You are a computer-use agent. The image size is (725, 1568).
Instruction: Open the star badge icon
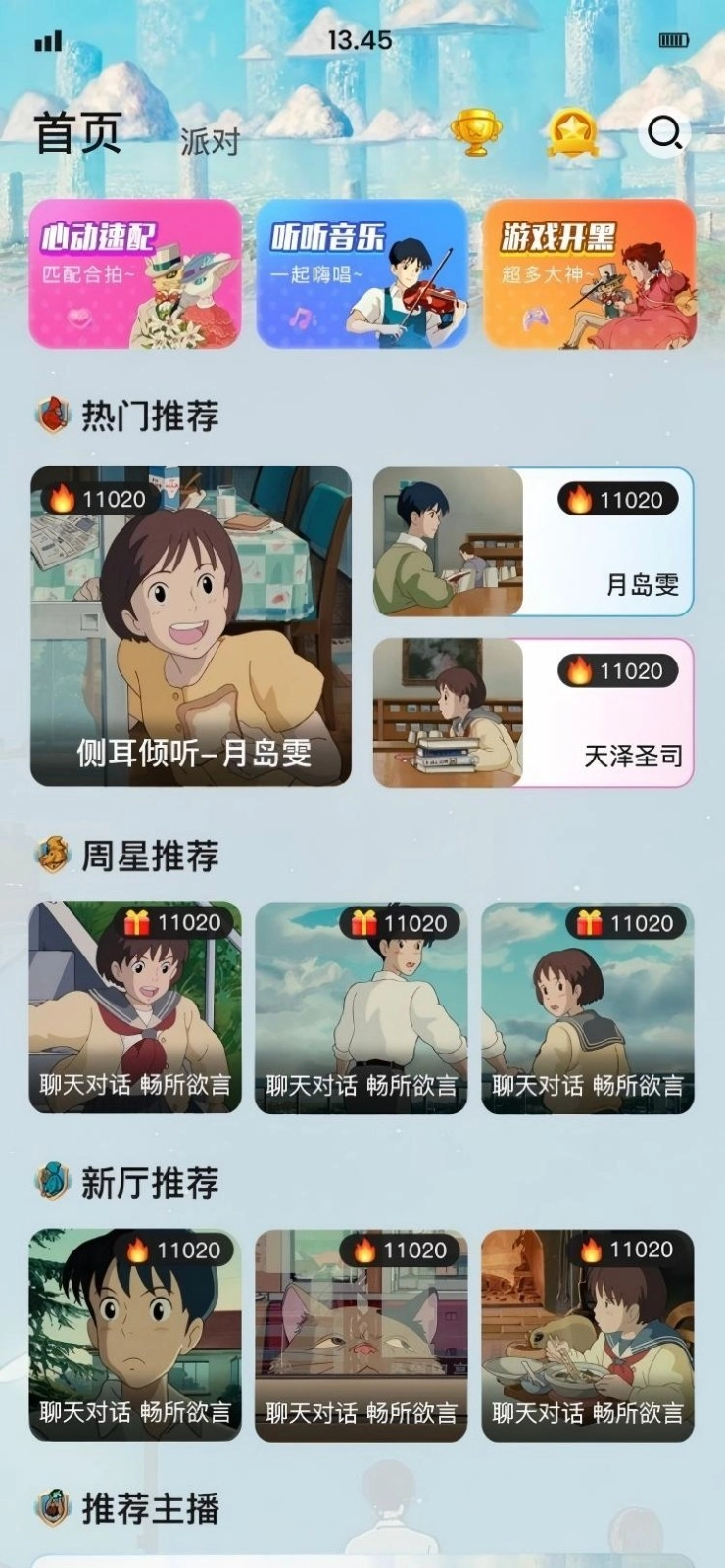576,133
